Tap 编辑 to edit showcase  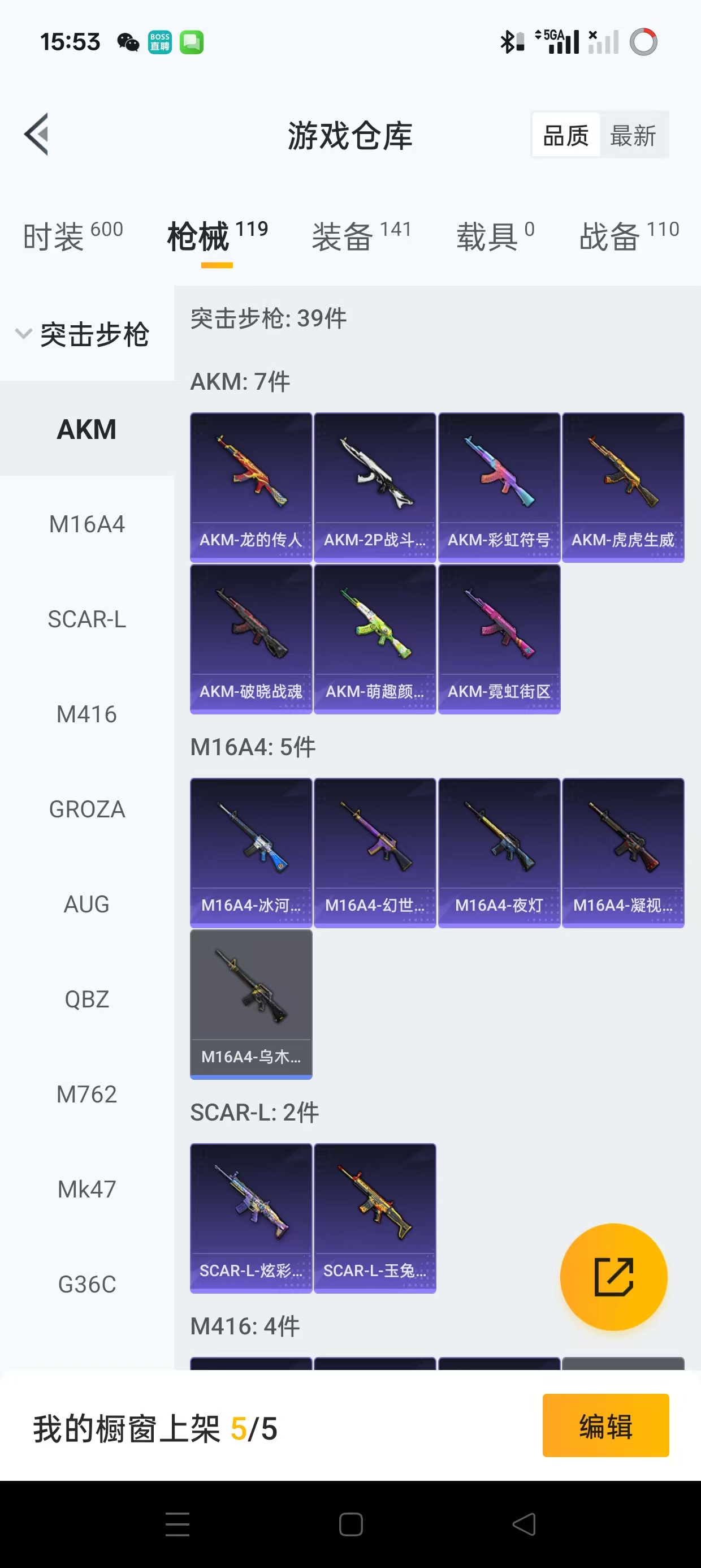pos(605,1425)
